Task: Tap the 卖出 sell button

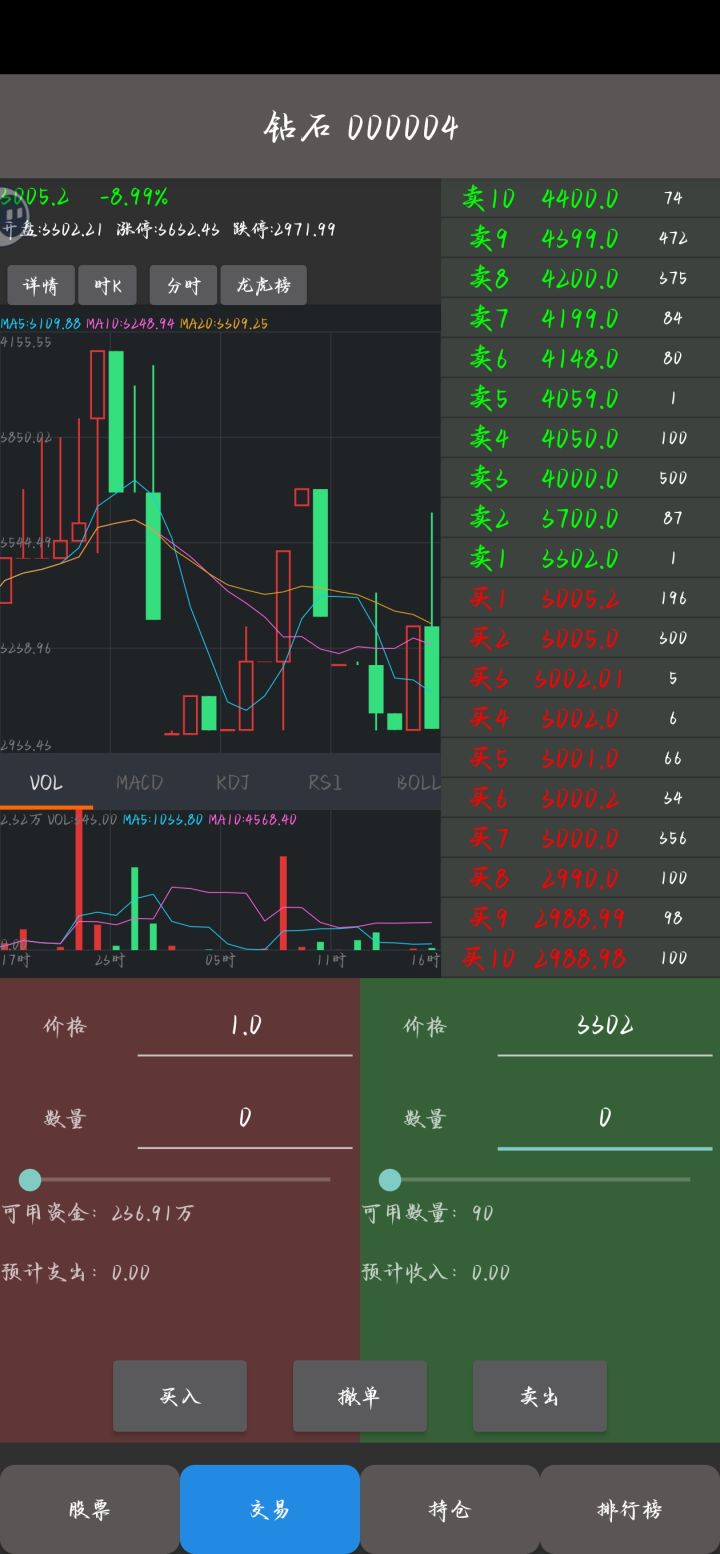Action: [x=540, y=1396]
